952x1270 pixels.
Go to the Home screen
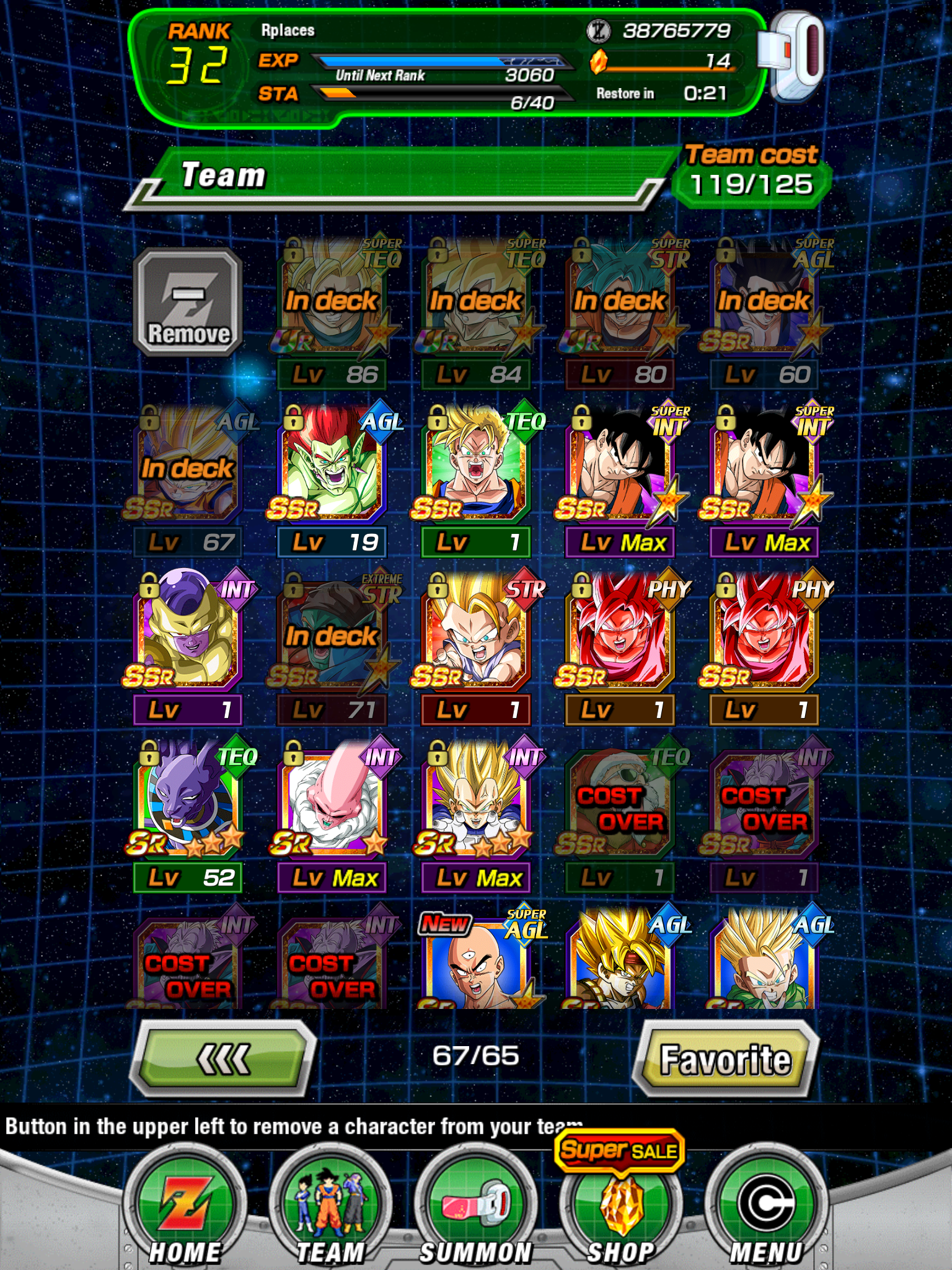click(x=185, y=1209)
